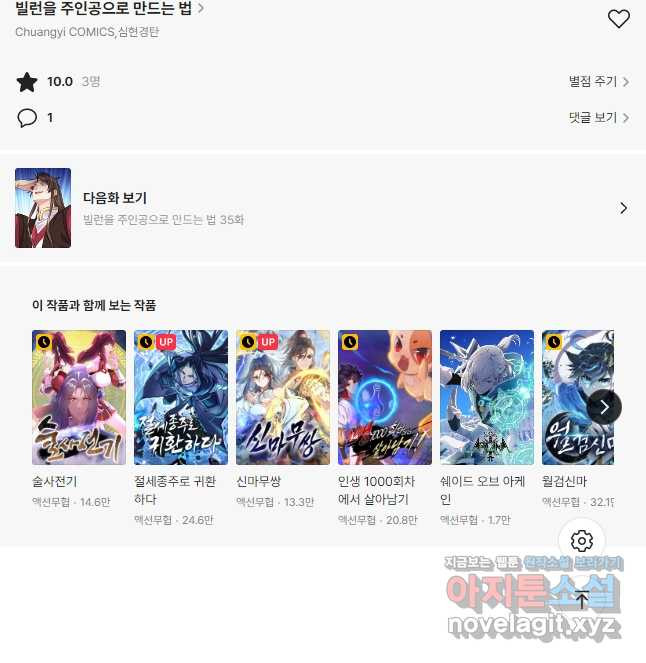Open 댓글 보기 to view comments

pos(598,117)
